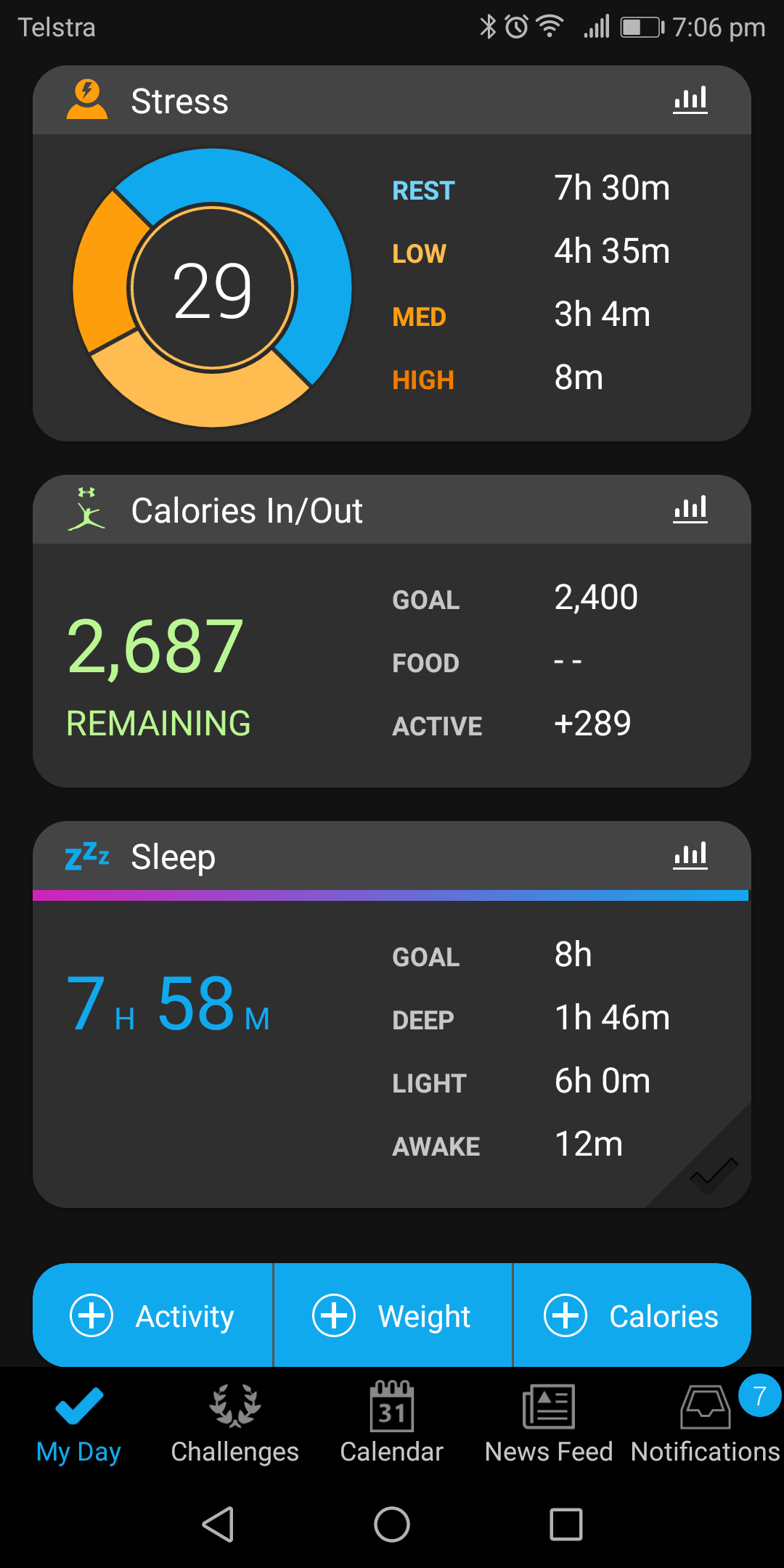
Task: Tap the system back button
Action: point(218,1524)
